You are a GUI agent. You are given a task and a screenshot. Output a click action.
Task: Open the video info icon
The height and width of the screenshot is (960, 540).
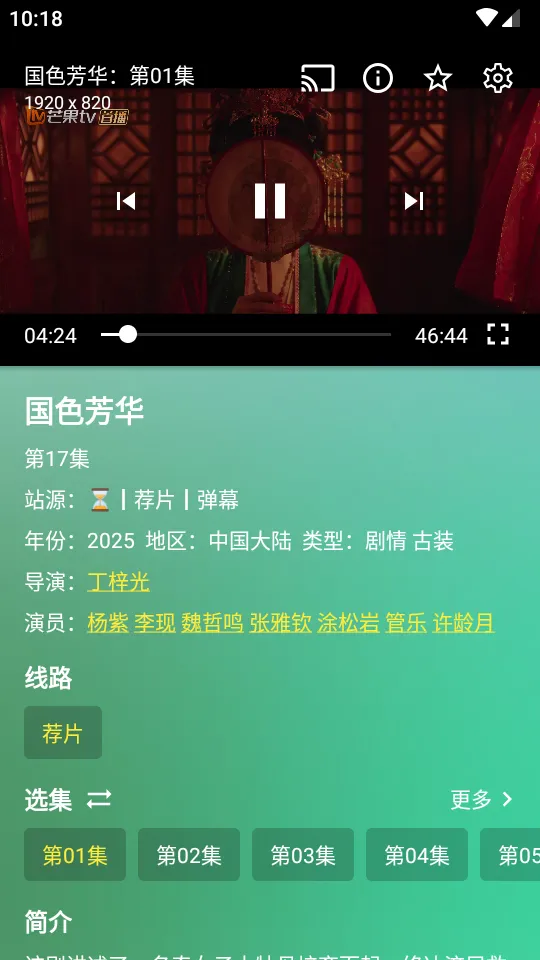378,78
